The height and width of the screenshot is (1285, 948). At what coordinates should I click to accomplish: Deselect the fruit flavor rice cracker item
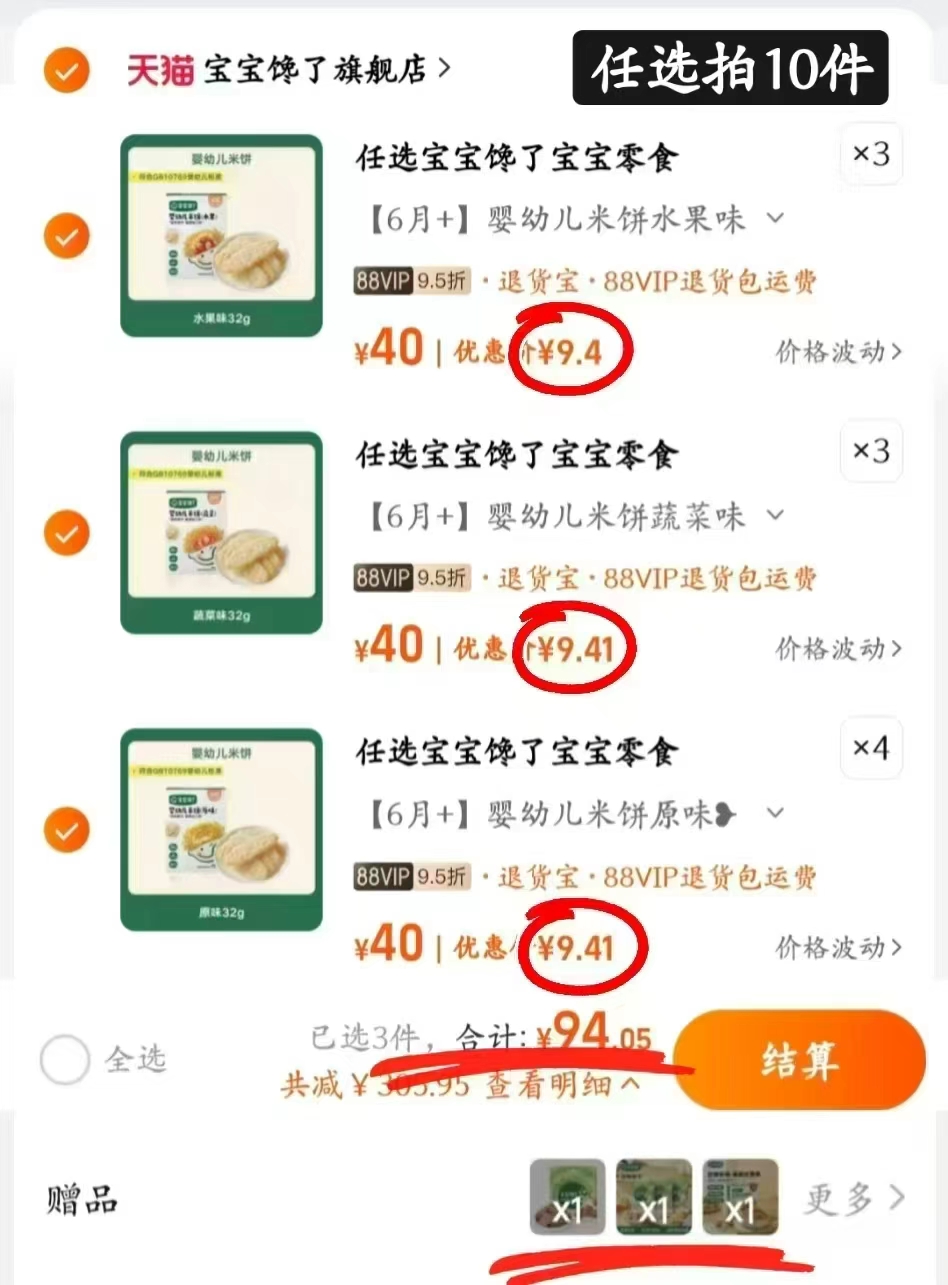click(66, 236)
